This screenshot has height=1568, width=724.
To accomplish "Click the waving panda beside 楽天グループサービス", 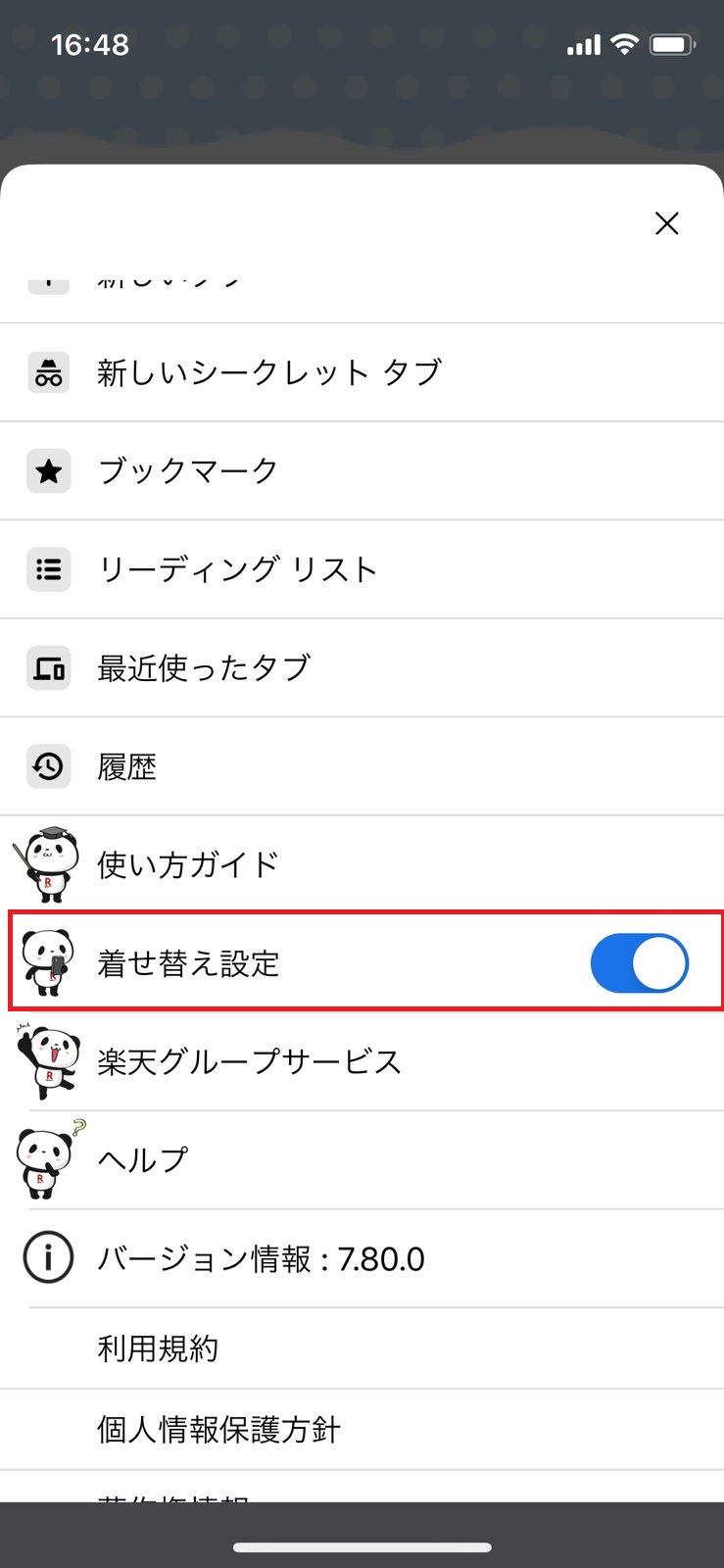I will tap(48, 1061).
